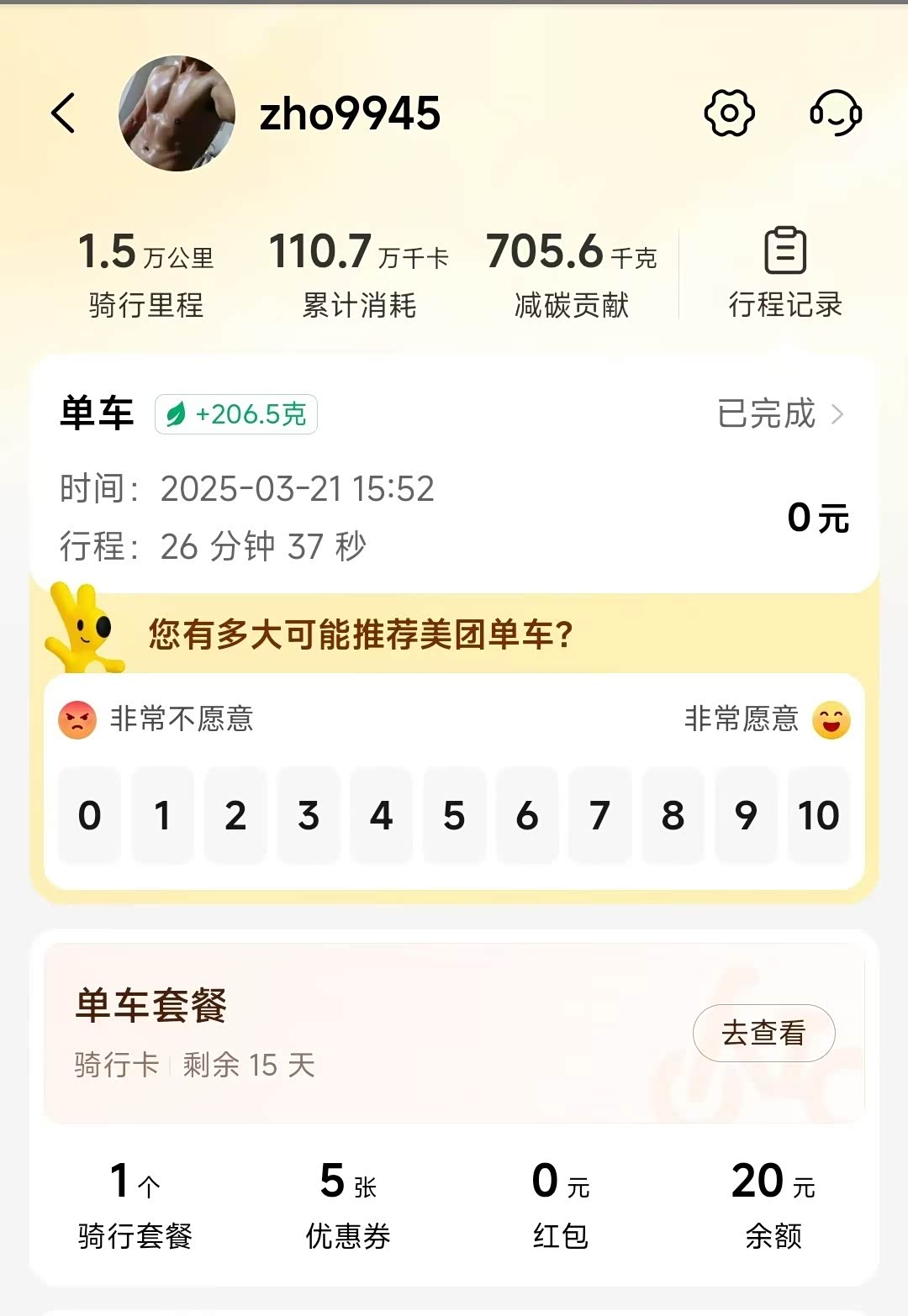Screen dimensions: 908x1316
Task: Open the zho9945 profile avatar
Action: tap(177, 113)
